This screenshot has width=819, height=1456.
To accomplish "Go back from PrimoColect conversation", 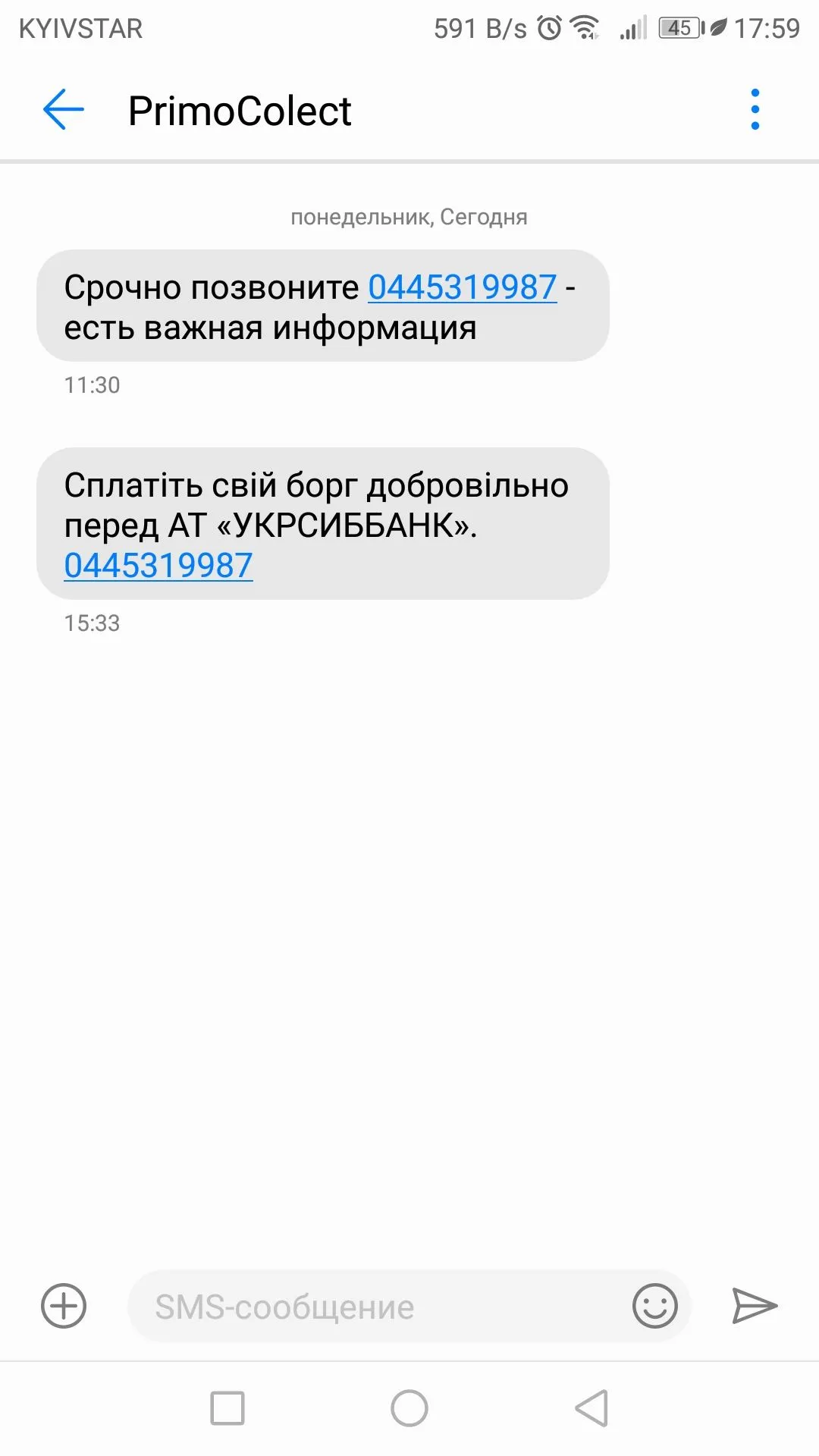I will 64,110.
